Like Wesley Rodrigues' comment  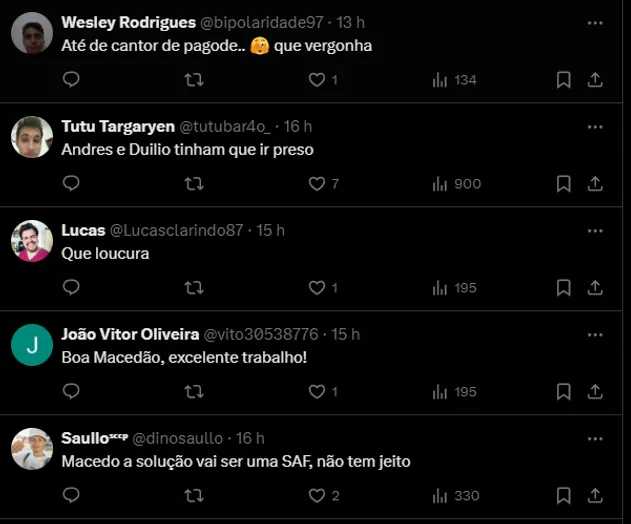[317, 80]
